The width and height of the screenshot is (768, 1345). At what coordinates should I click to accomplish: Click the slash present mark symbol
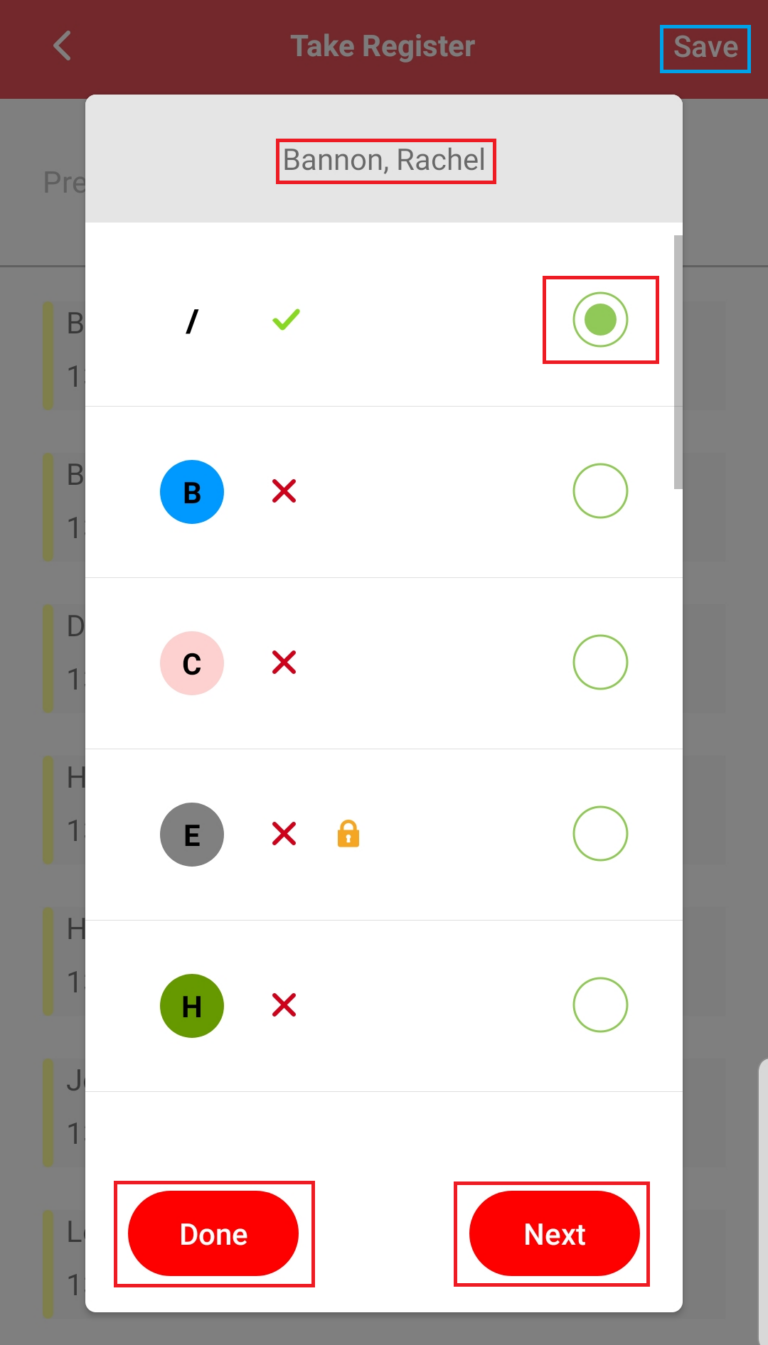click(x=192, y=319)
